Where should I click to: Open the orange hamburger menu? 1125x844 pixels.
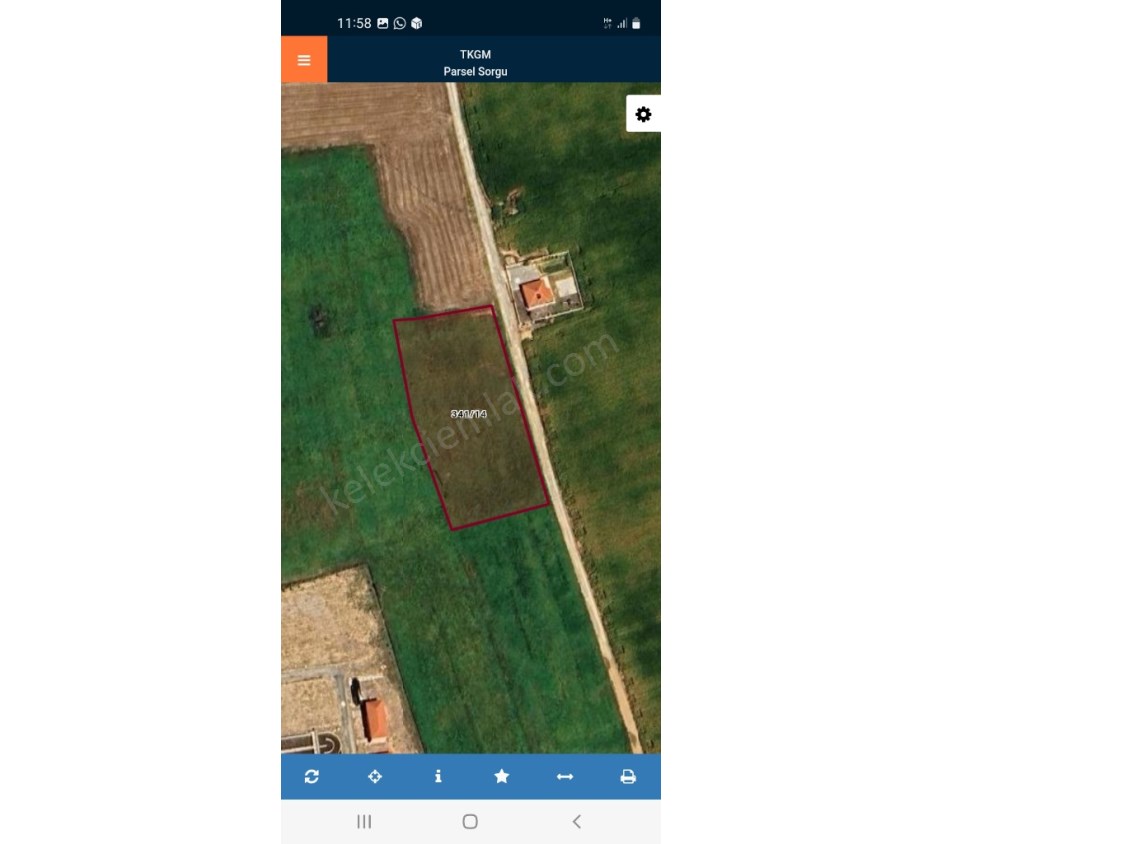(x=304, y=60)
